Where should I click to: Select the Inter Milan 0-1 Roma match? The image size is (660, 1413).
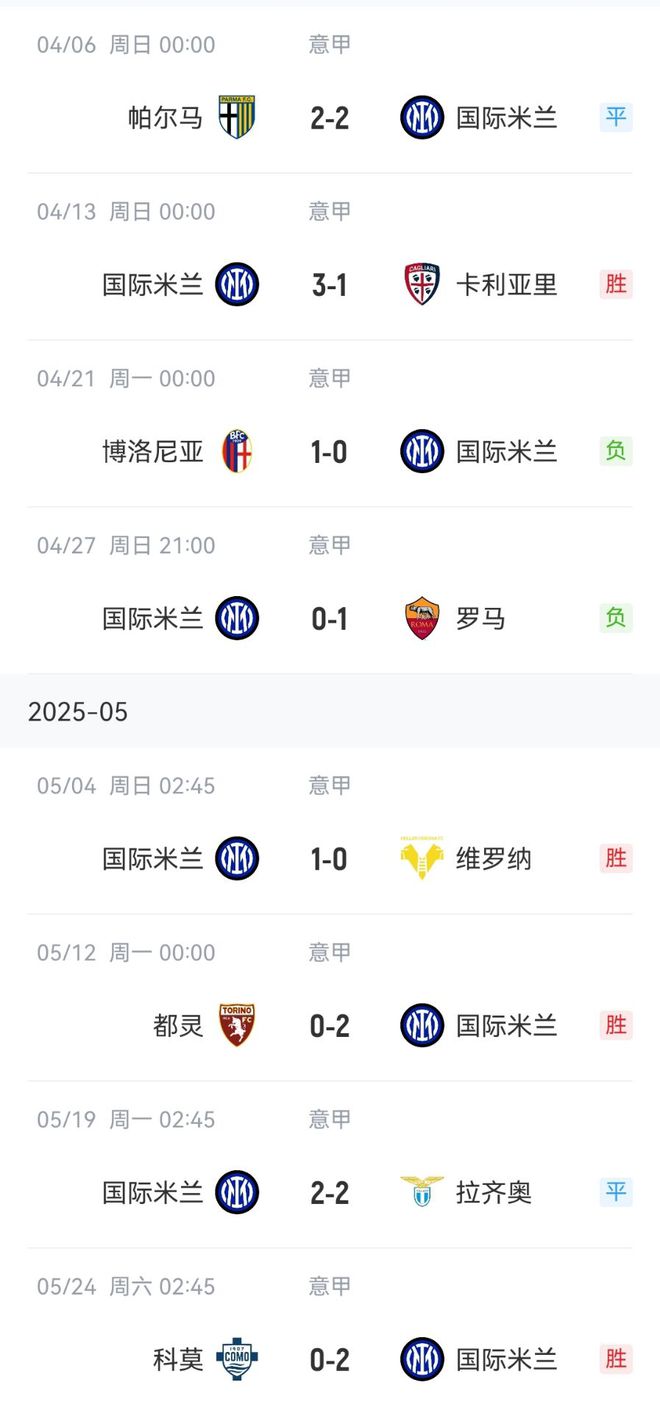tap(329, 619)
